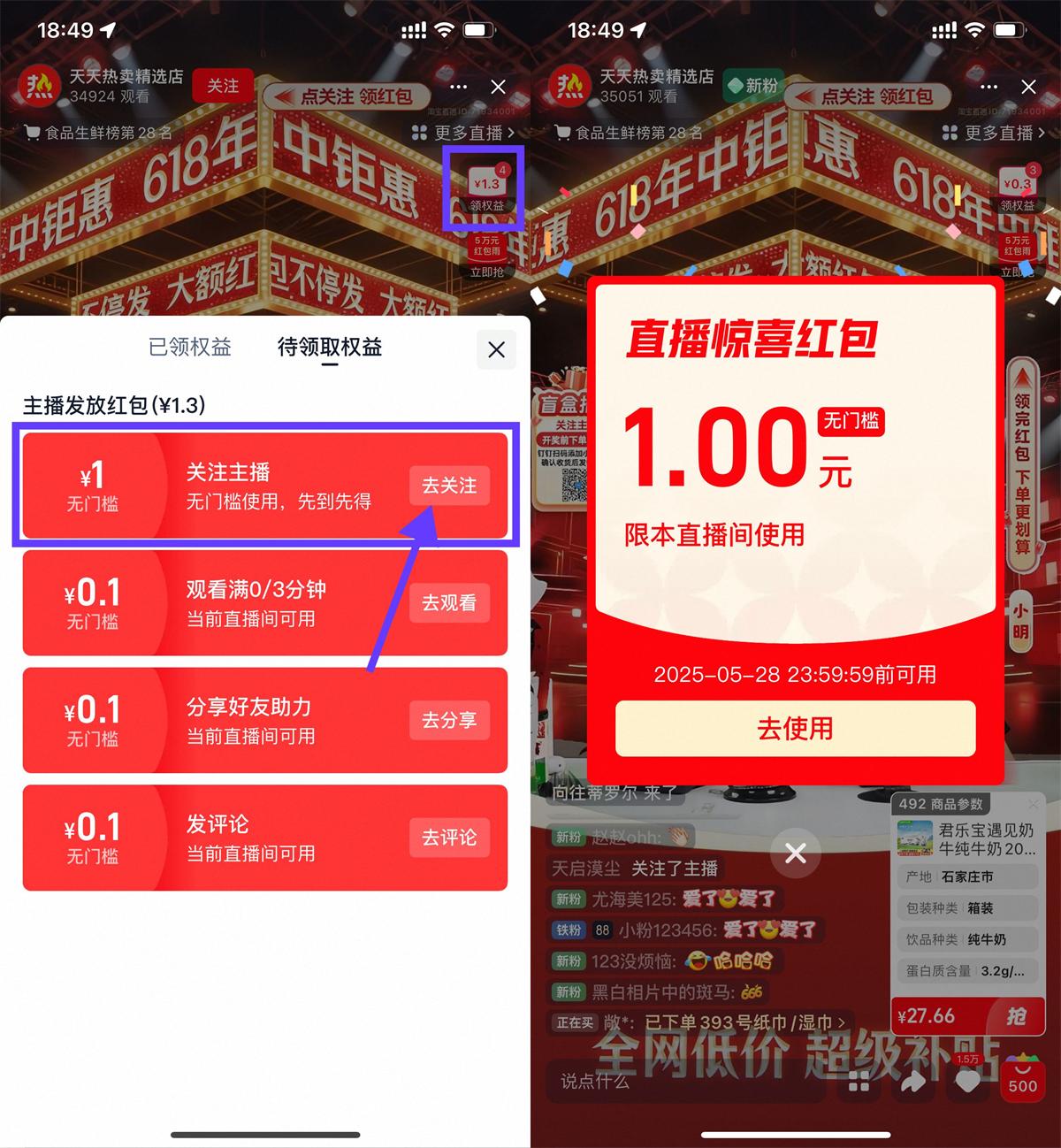Open the 500 points shopping bag icon

(1022, 1081)
